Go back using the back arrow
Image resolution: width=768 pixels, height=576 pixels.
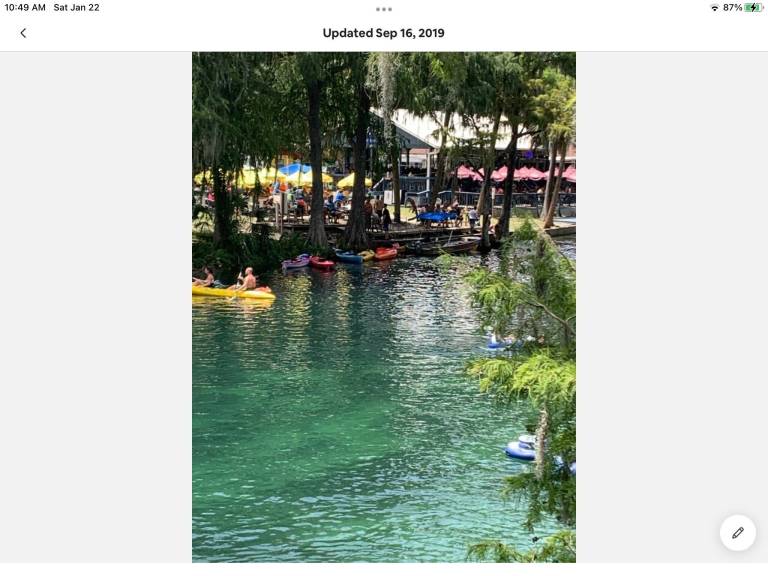[23, 33]
